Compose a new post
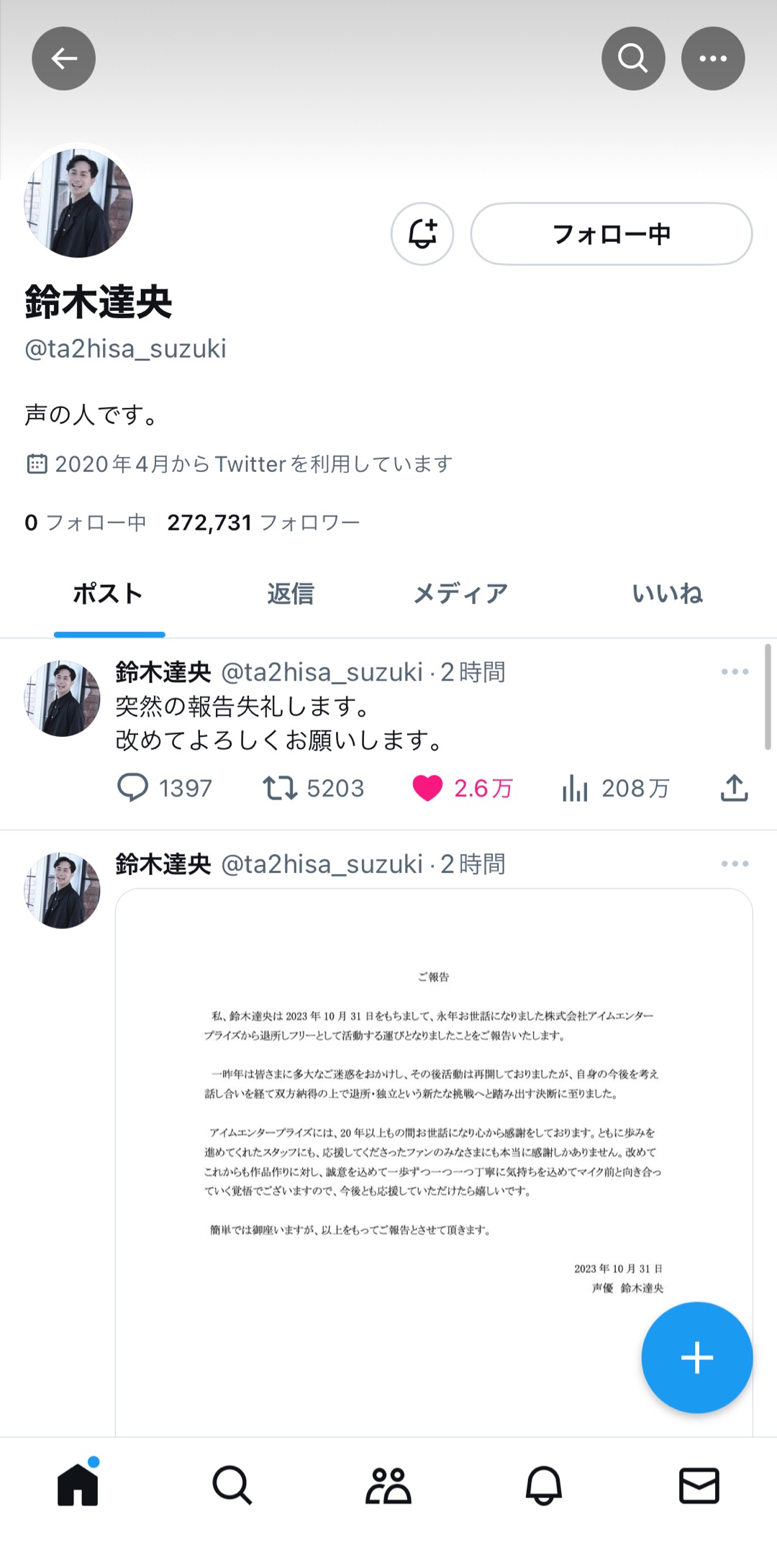This screenshot has height=1568, width=777. [x=696, y=1358]
